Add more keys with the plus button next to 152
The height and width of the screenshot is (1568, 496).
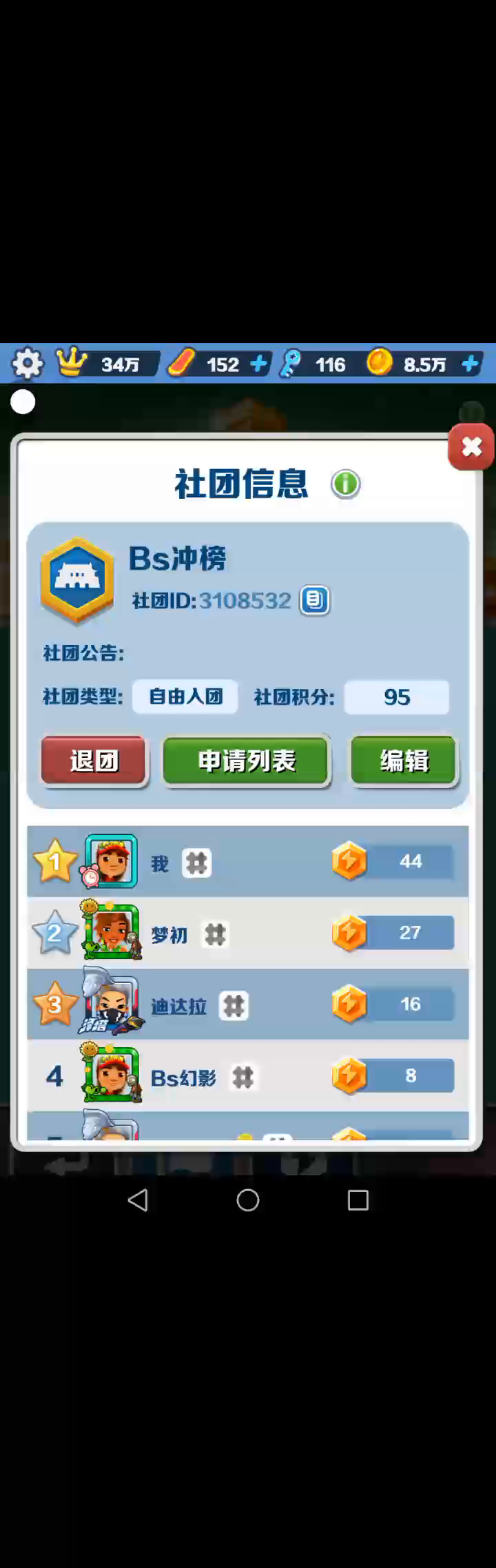[x=259, y=364]
